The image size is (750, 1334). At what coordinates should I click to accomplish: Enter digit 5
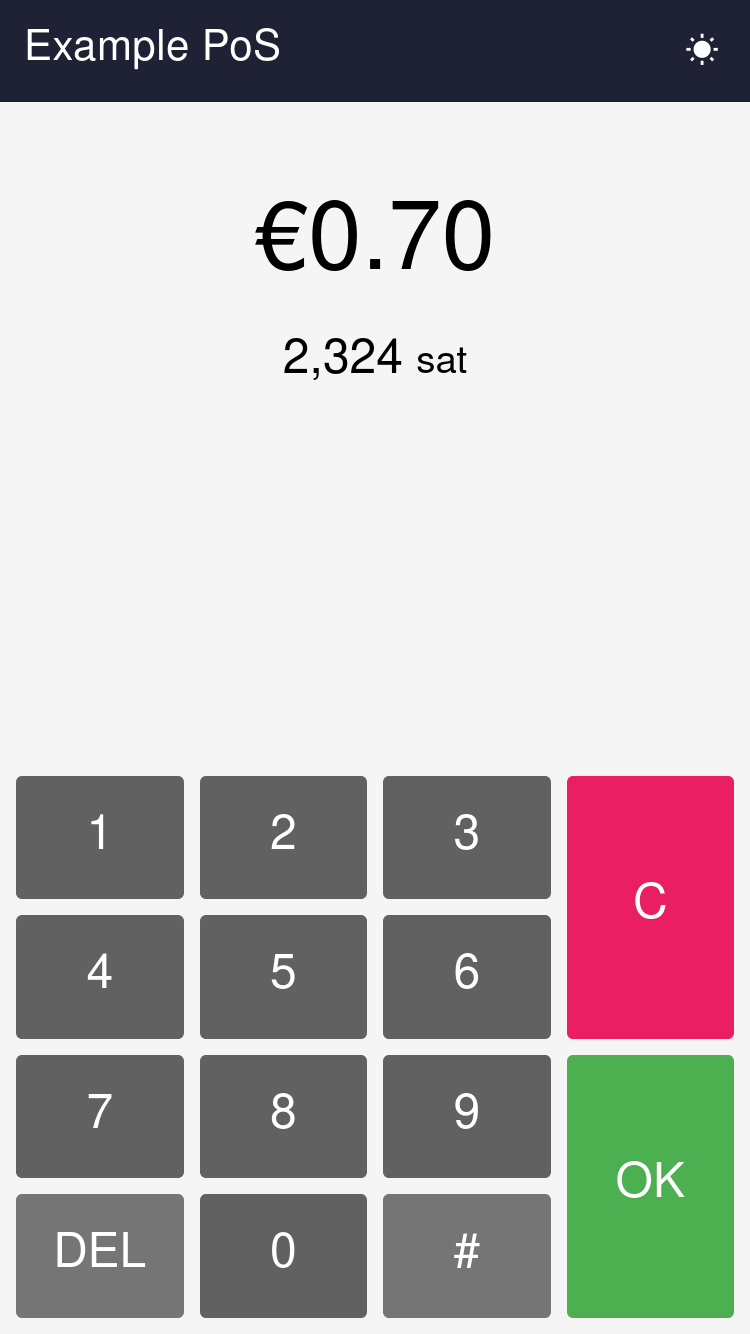(283, 976)
